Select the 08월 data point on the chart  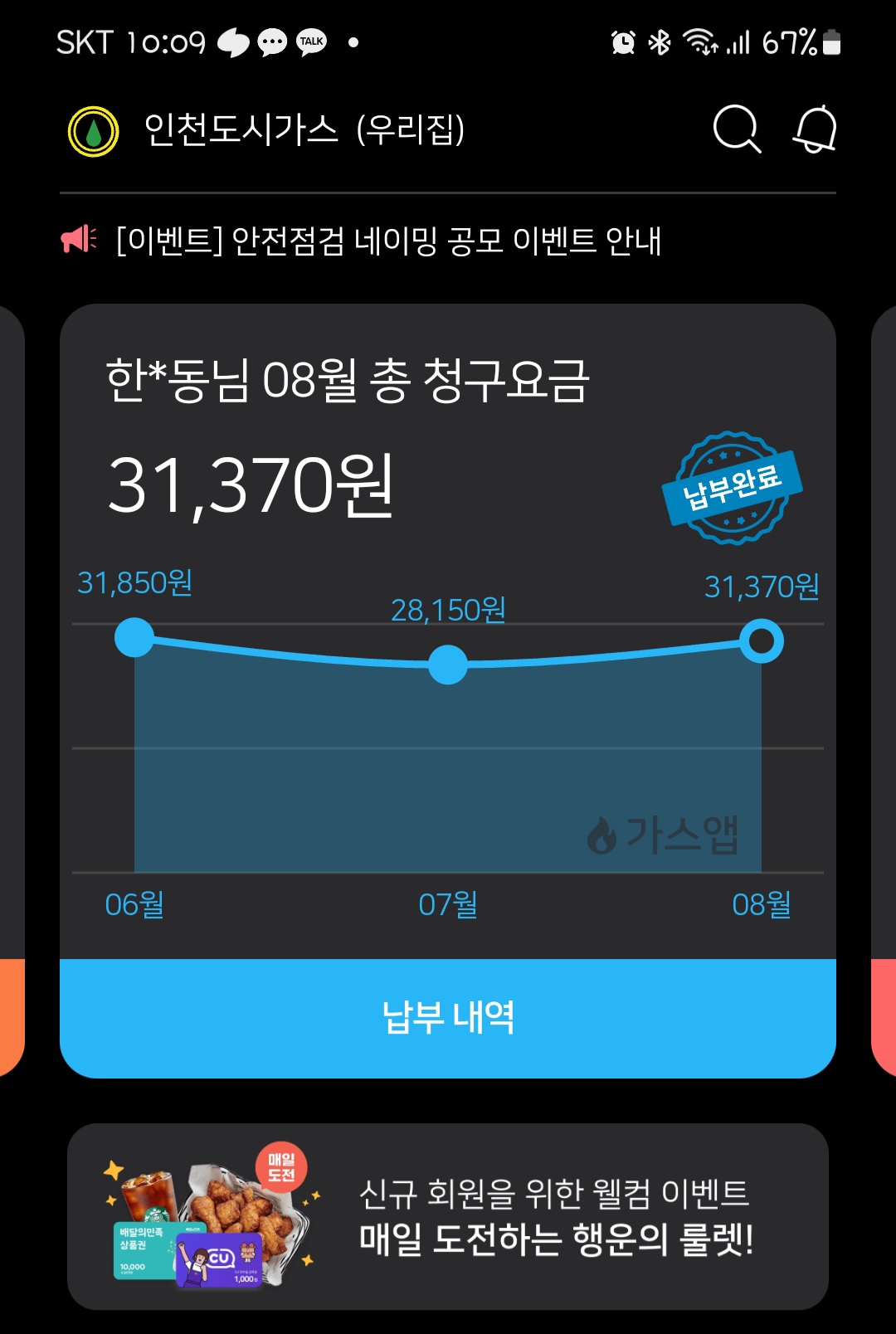pyautogui.click(x=761, y=642)
